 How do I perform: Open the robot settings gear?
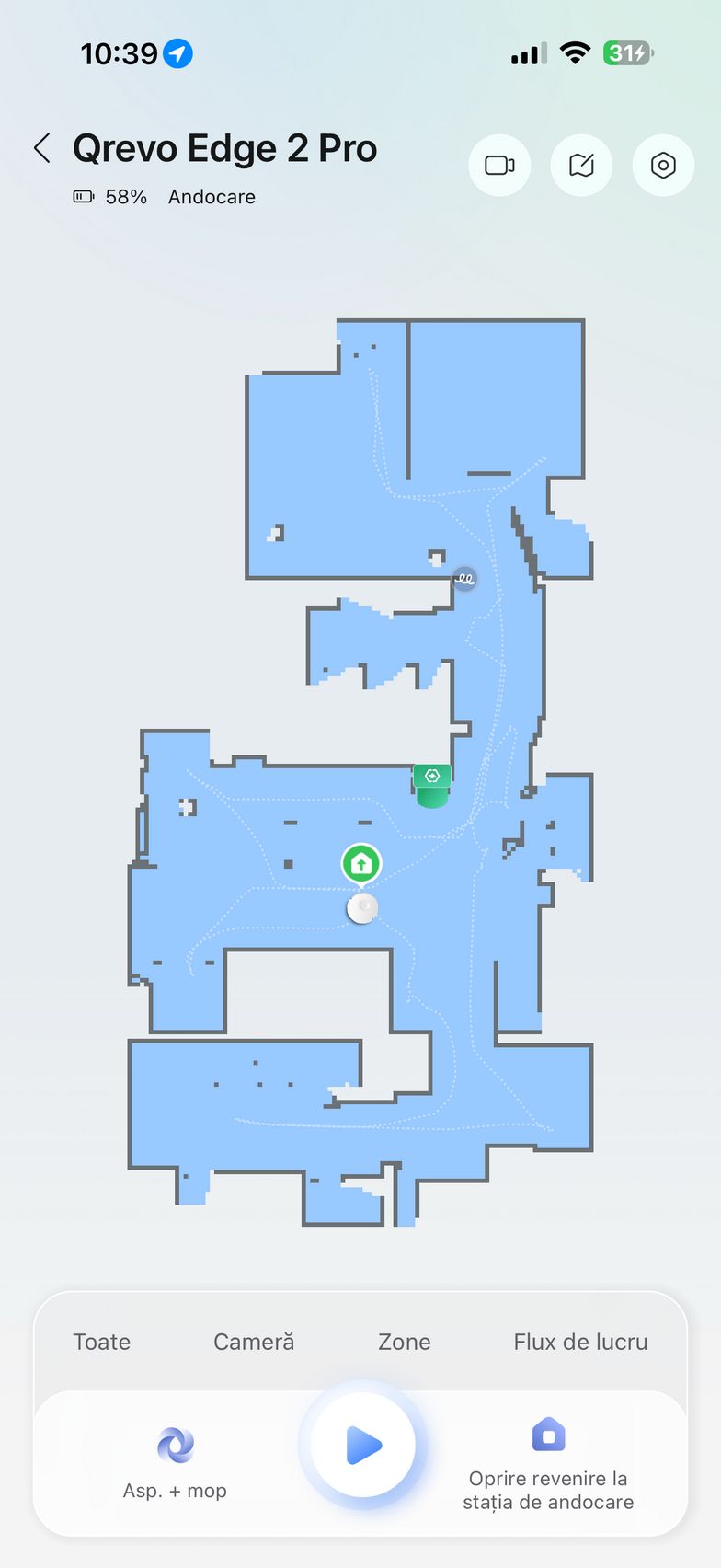point(663,166)
